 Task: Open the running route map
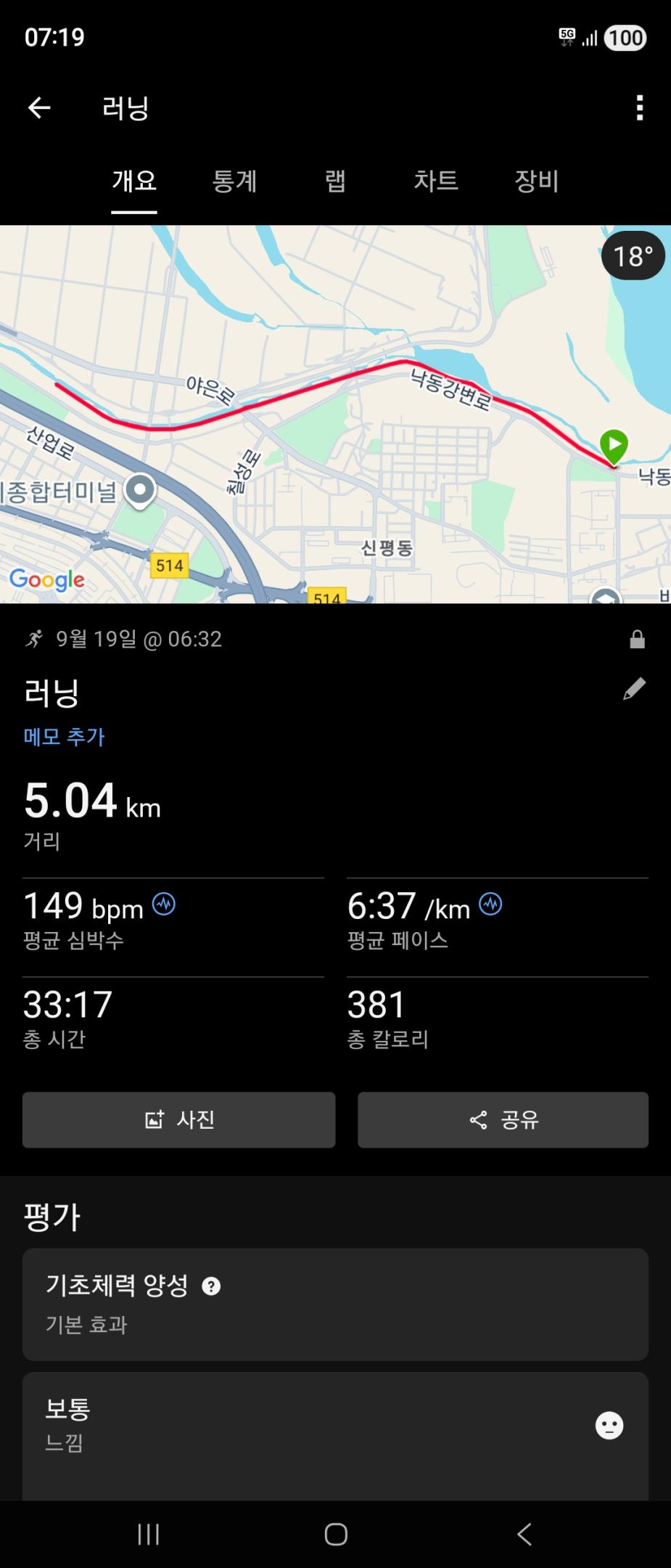(335, 414)
